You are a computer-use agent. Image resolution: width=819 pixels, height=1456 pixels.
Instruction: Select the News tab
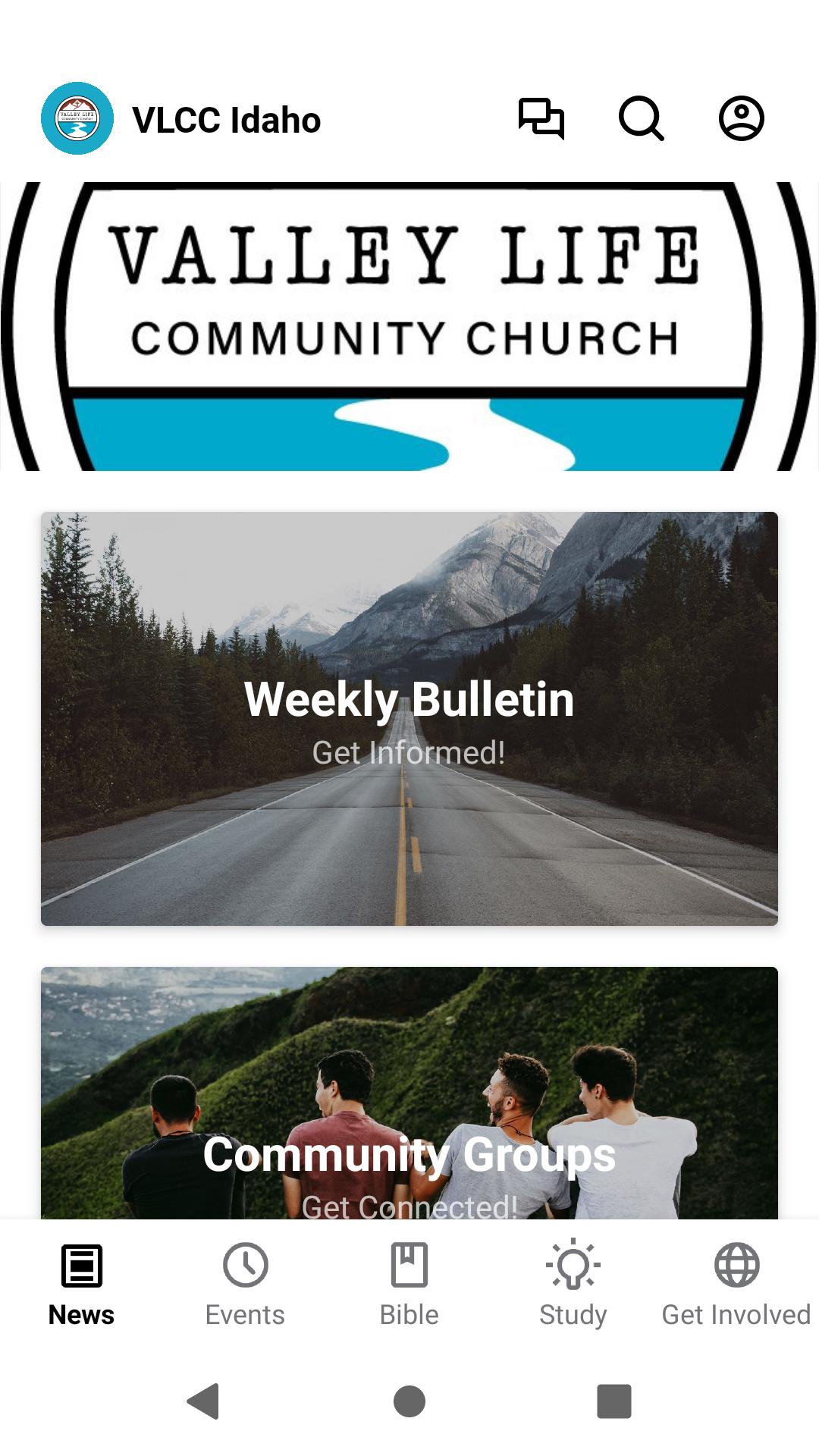[x=82, y=1285]
